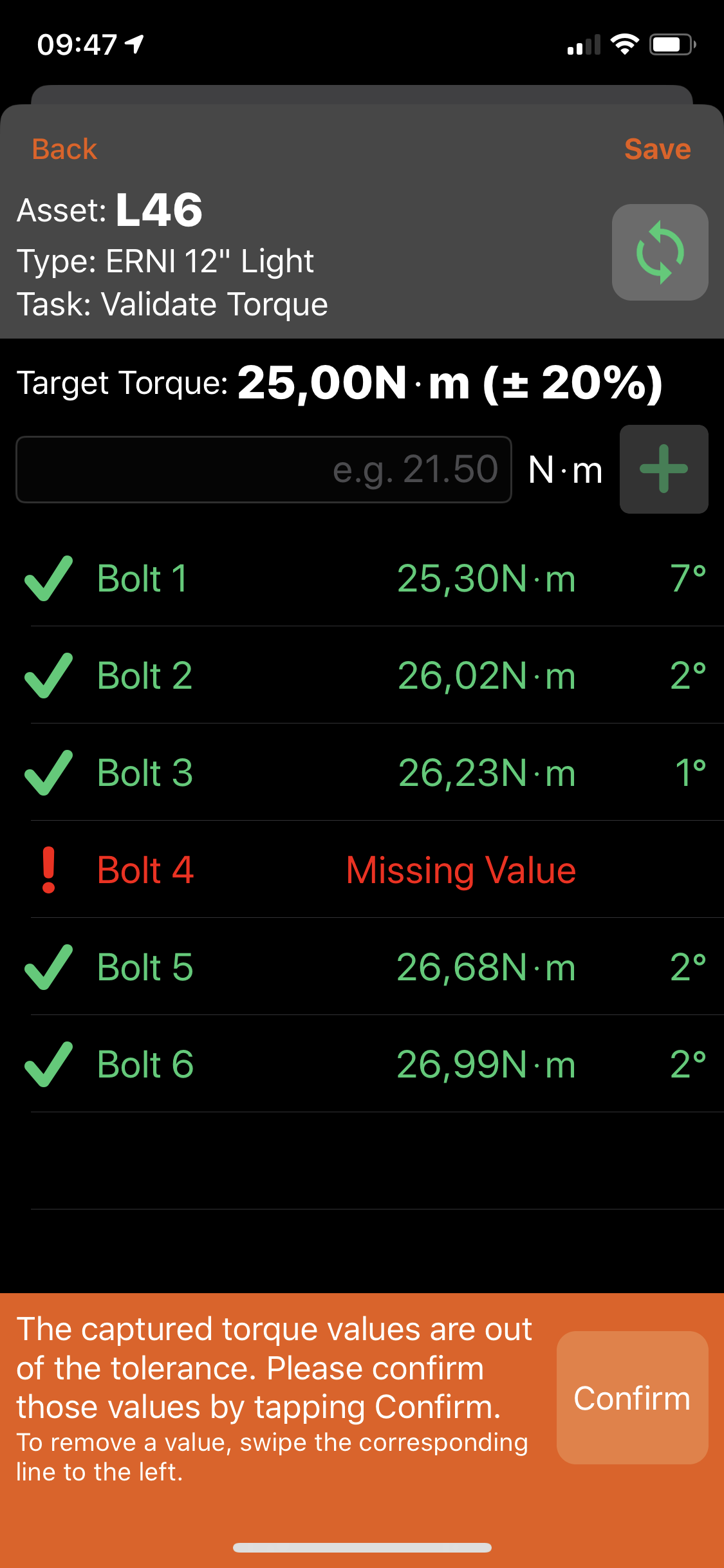Select the Bolt 2 row
The image size is (724, 1568).
362,675
